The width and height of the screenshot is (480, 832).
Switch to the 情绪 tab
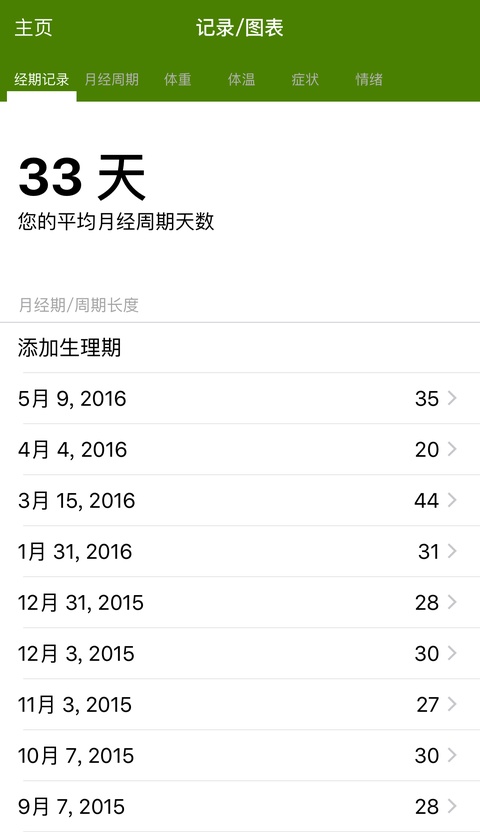(x=369, y=80)
